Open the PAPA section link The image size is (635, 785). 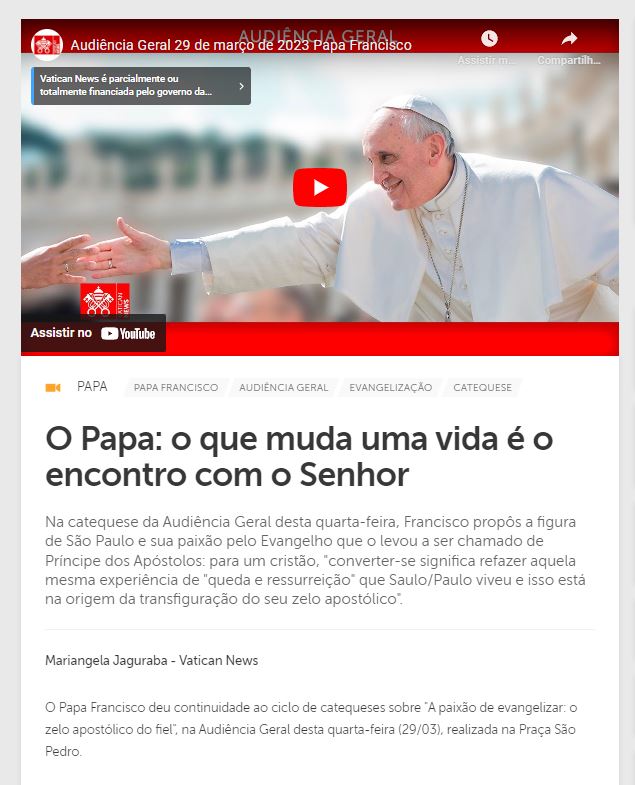(92, 387)
